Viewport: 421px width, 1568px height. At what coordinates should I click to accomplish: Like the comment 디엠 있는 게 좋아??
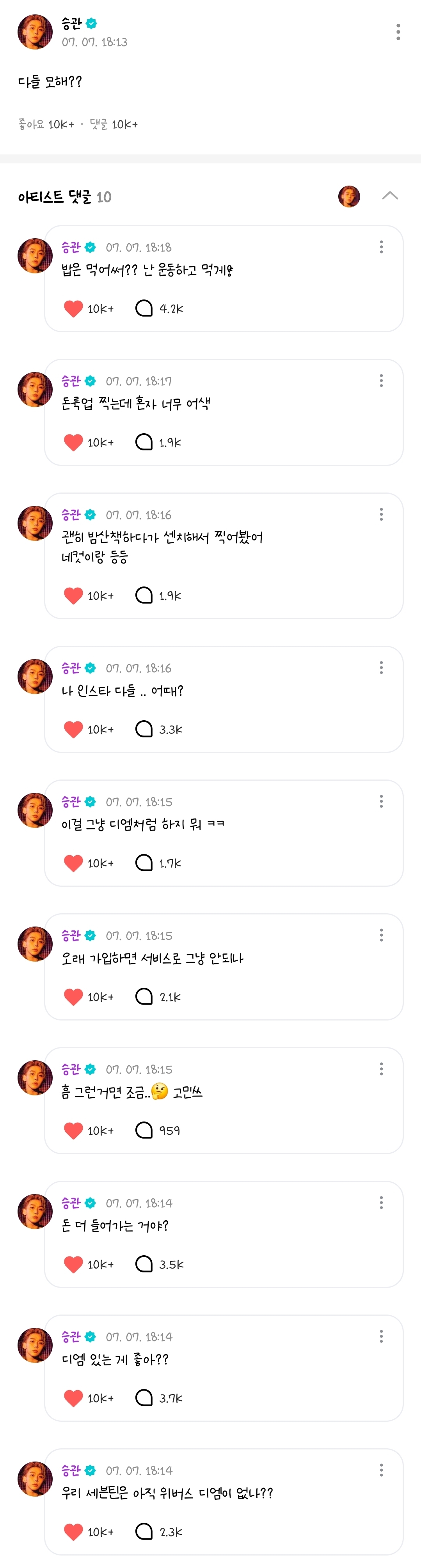click(x=73, y=1398)
